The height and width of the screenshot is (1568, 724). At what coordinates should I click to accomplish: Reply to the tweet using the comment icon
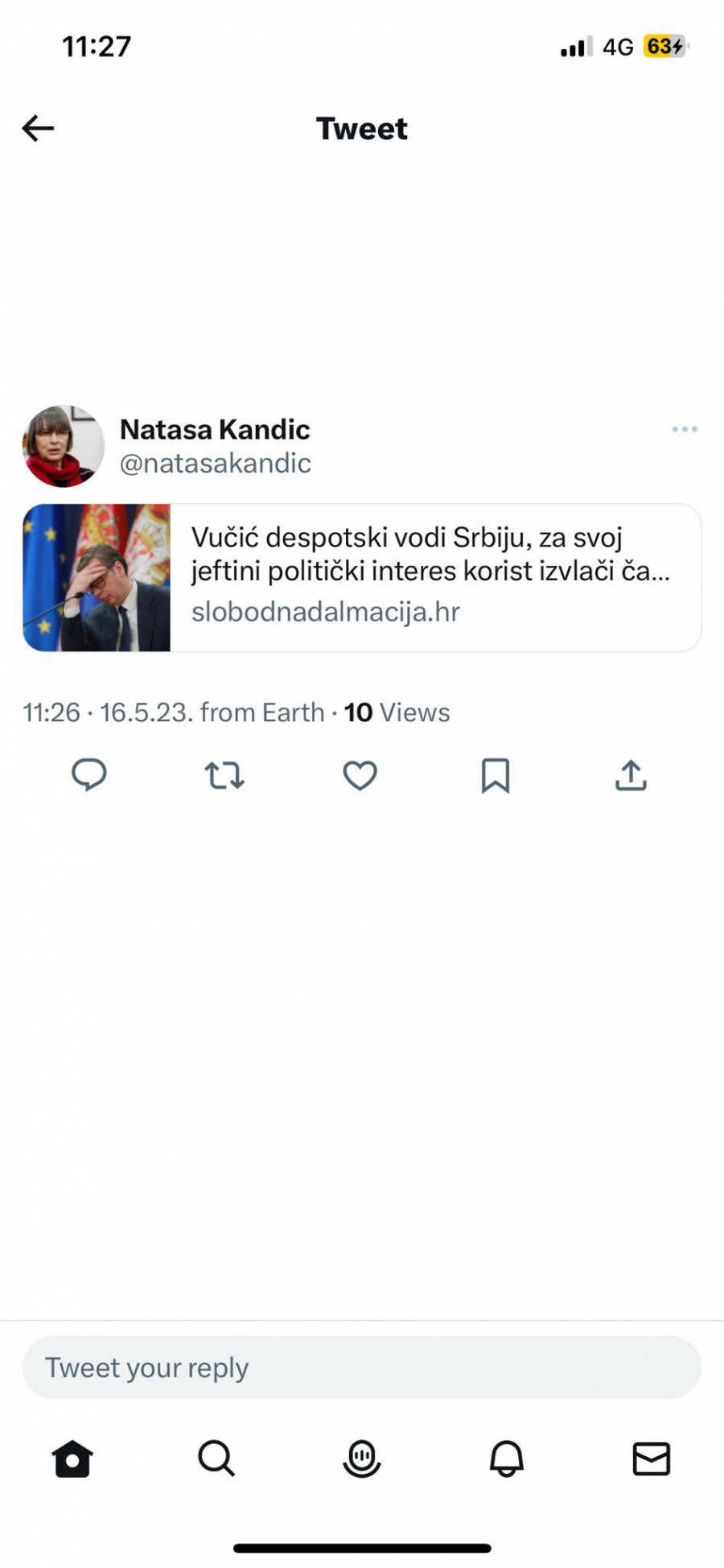(91, 775)
